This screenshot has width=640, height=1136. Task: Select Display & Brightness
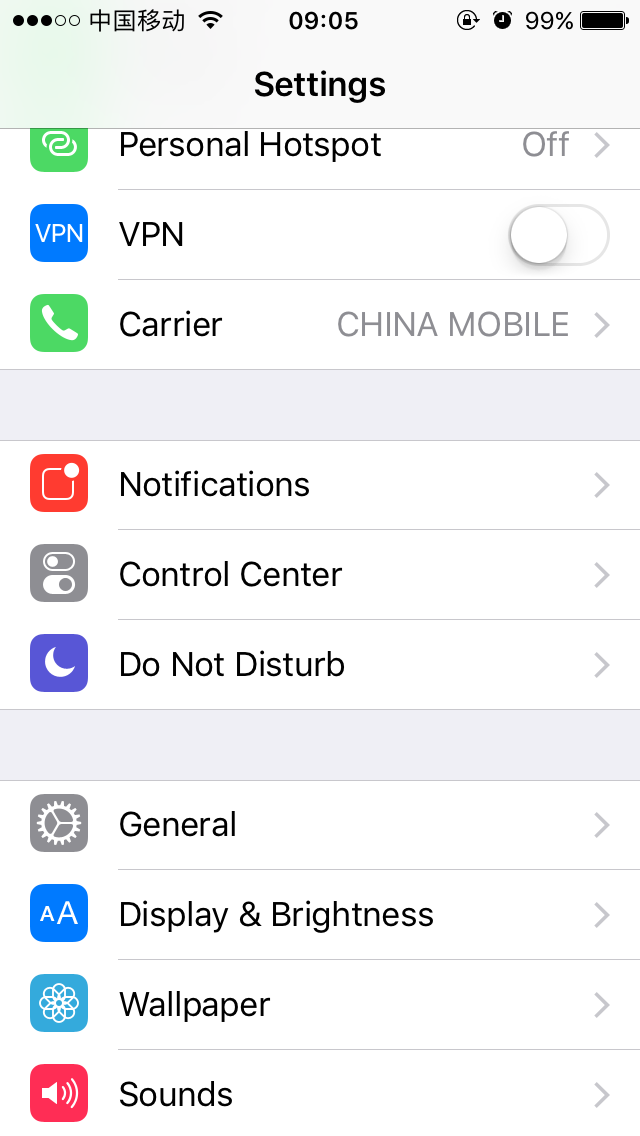tap(320, 914)
